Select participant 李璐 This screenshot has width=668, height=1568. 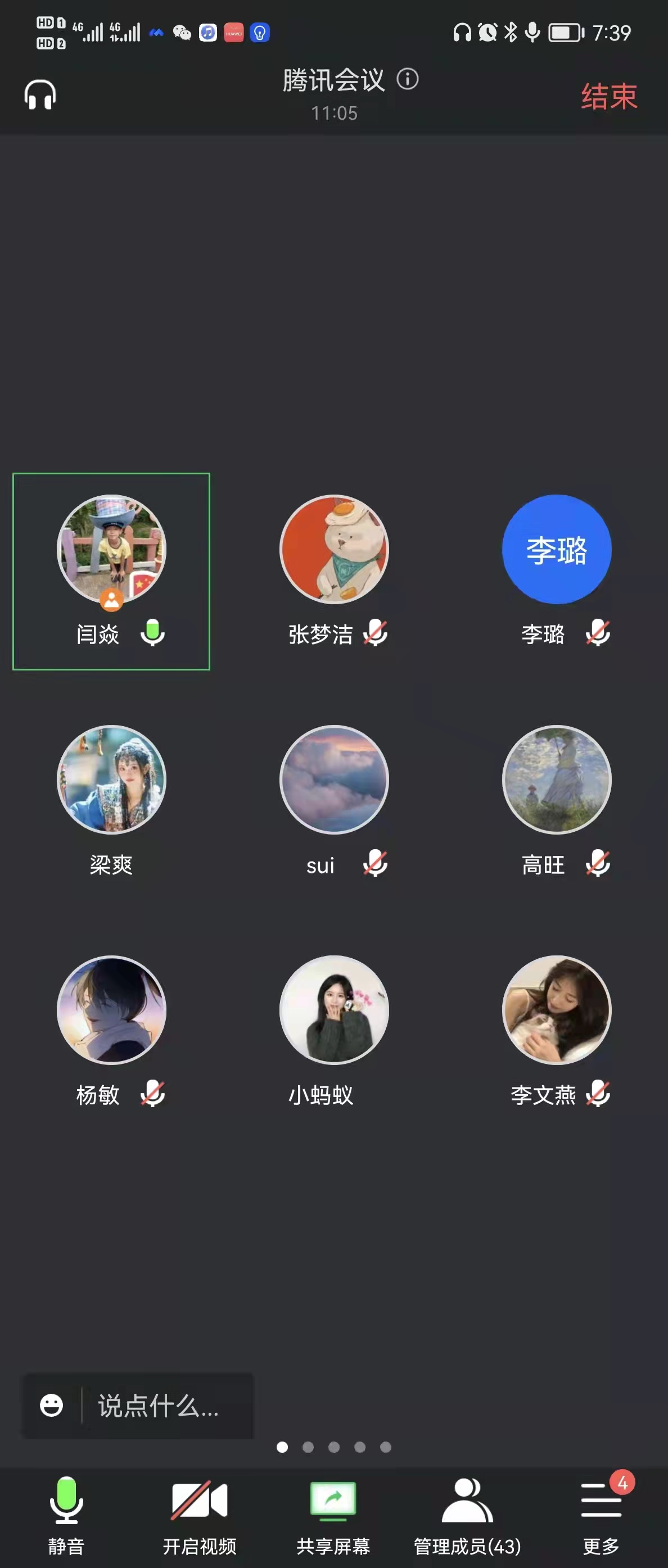[557, 550]
